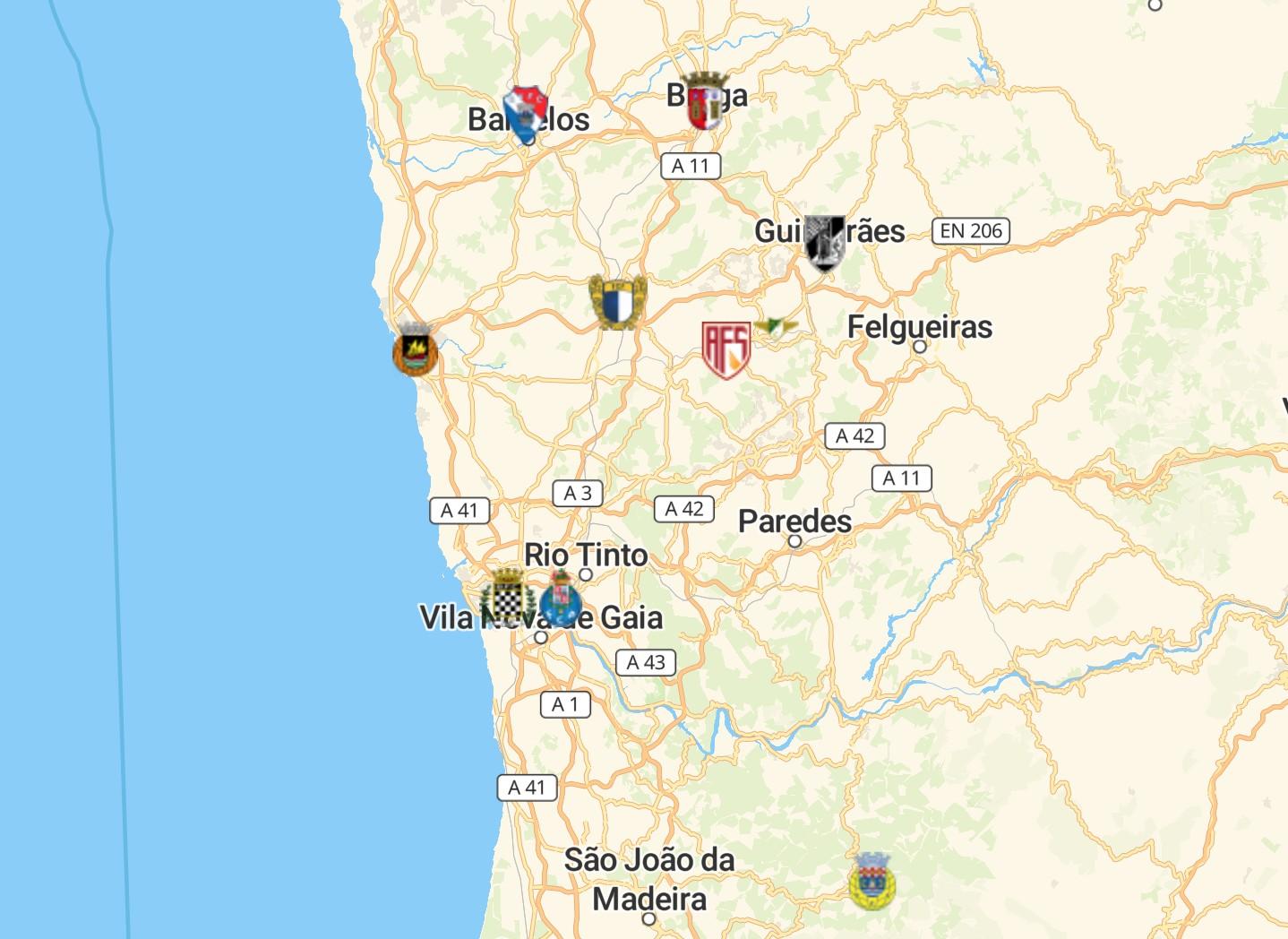The width and height of the screenshot is (1288, 939).
Task: Open the red AFS crest marker
Action: coord(726,349)
